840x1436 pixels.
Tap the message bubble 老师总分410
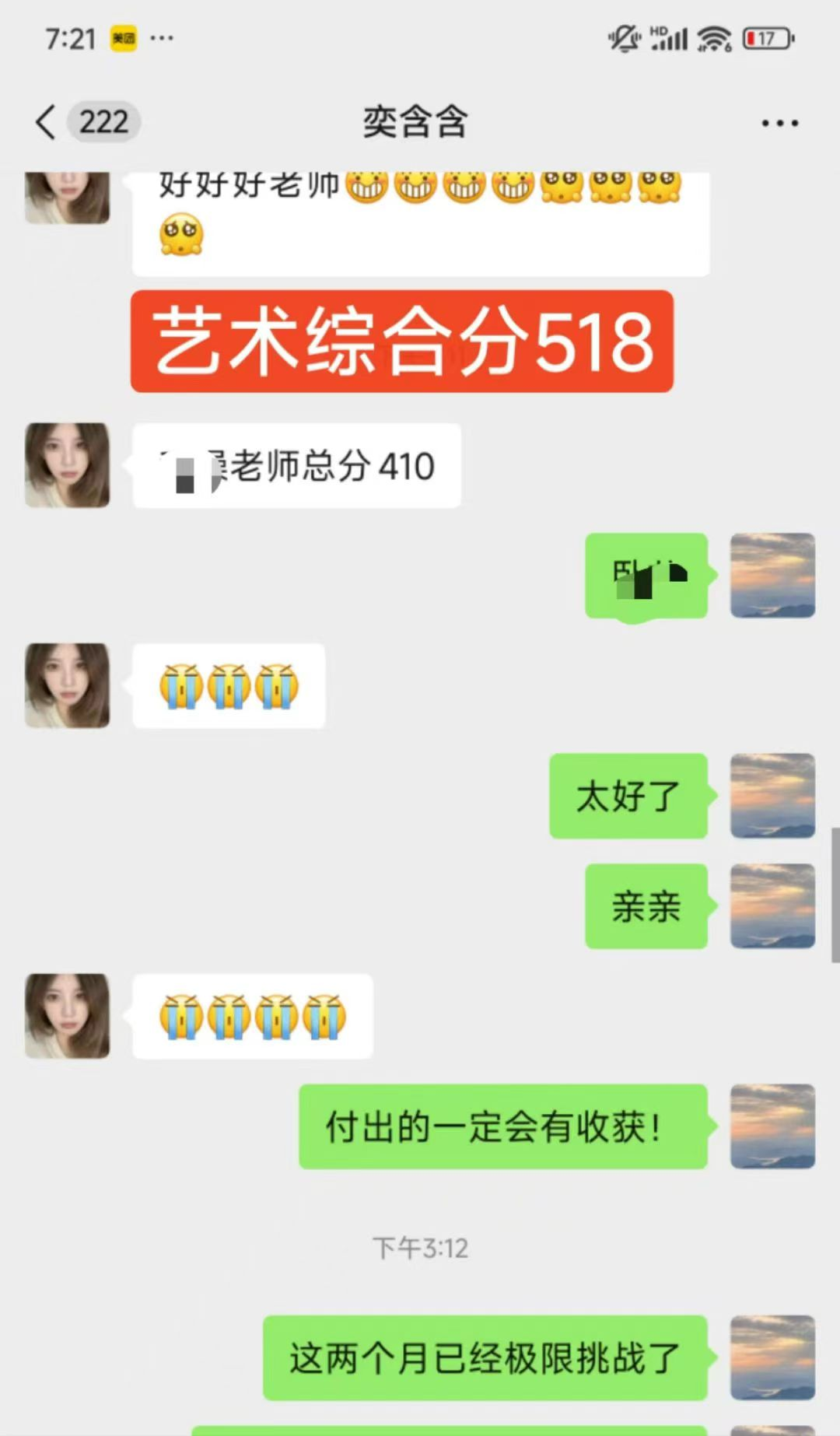pos(296,465)
